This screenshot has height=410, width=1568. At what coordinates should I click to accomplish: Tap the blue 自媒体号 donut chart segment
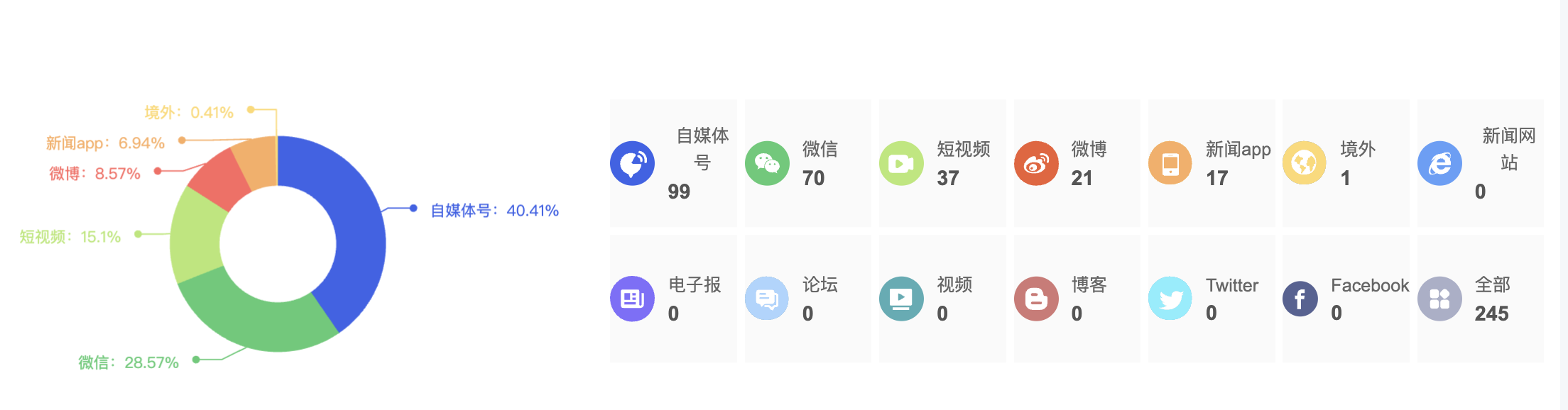click(x=359, y=234)
